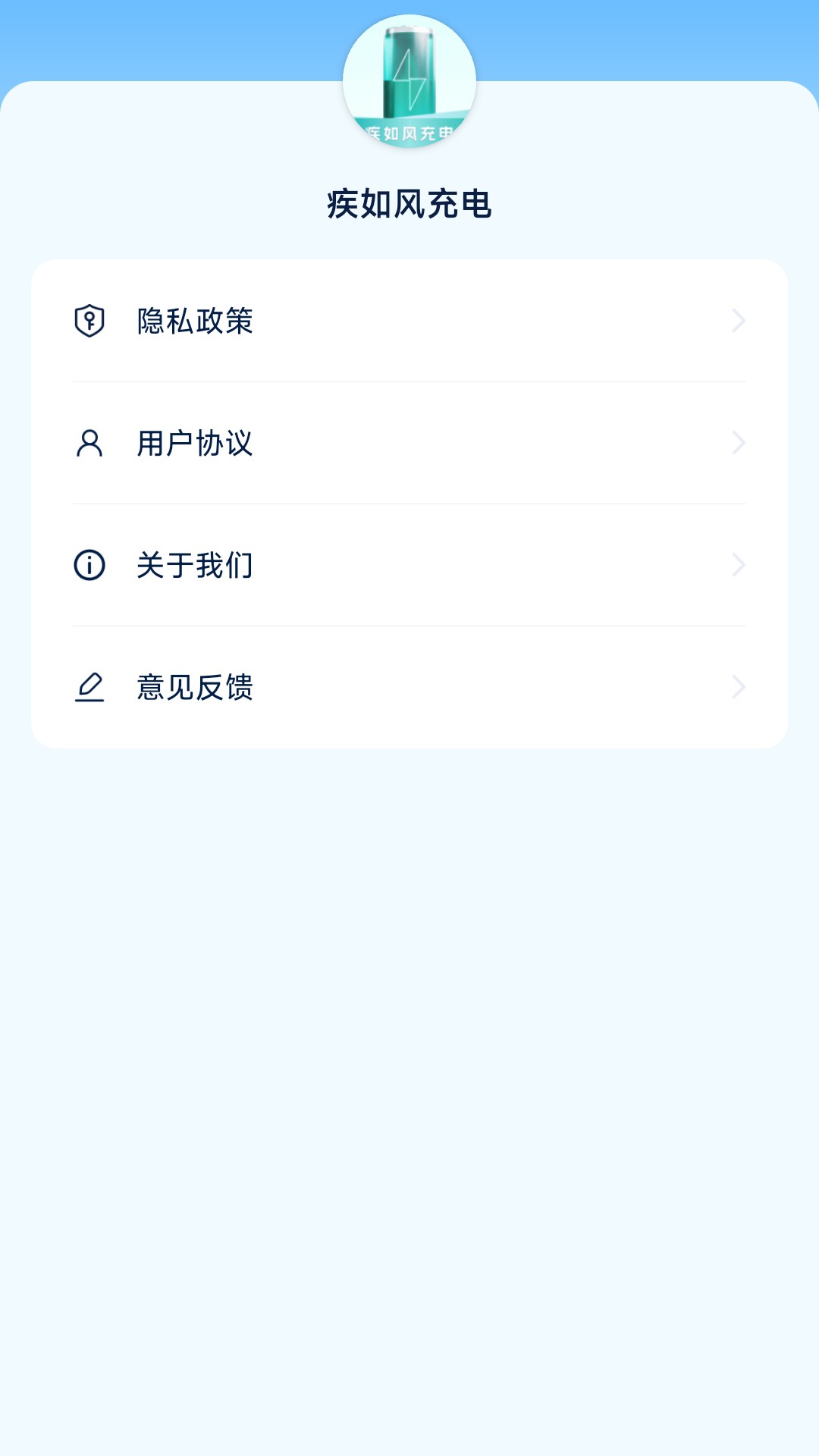The image size is (819, 1456).
Task: Click the info circle icon beside 关于我们
Action: [90, 565]
